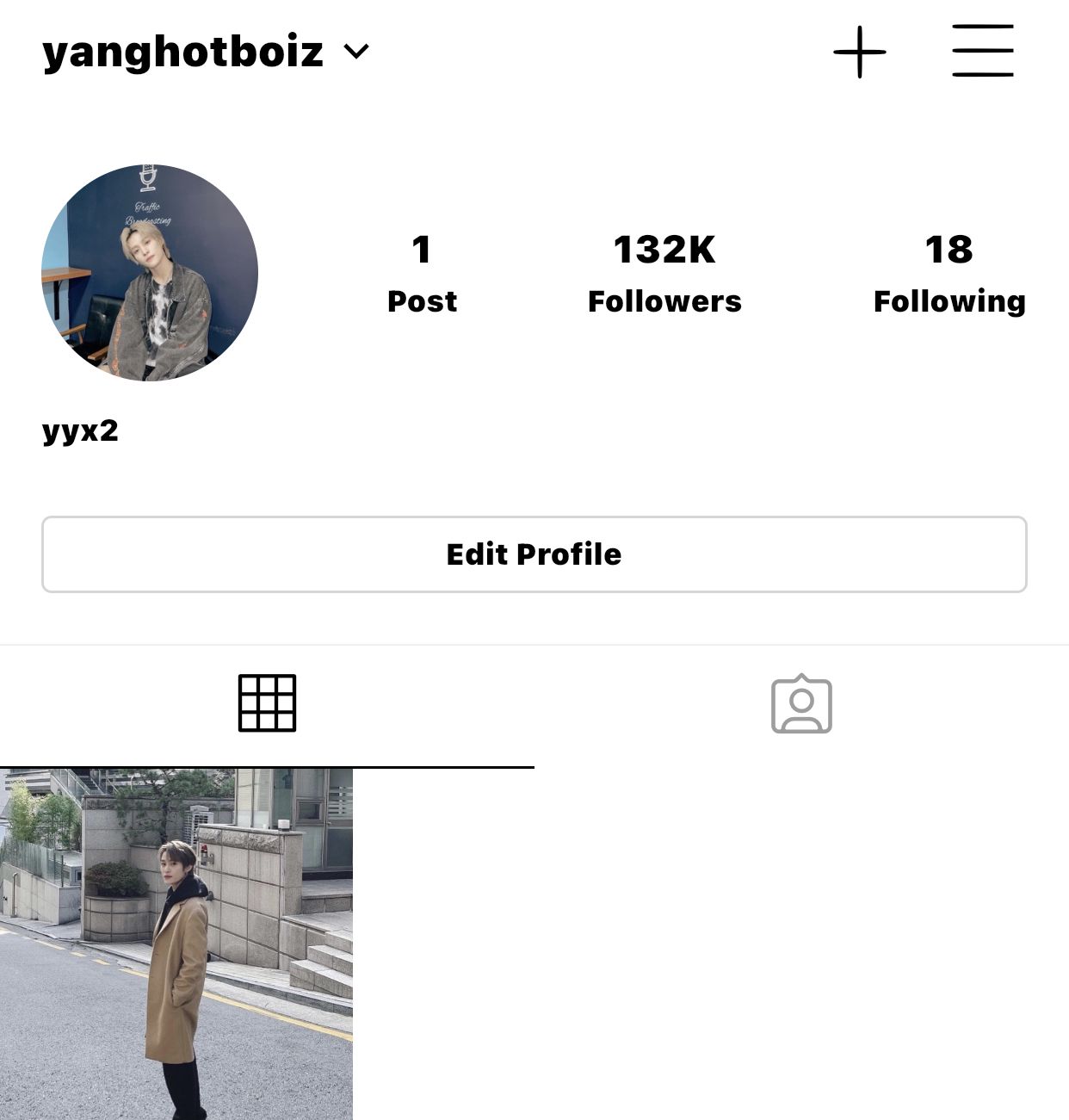Open the 18 Following list
The height and width of the screenshot is (1120, 1069).
949,273
